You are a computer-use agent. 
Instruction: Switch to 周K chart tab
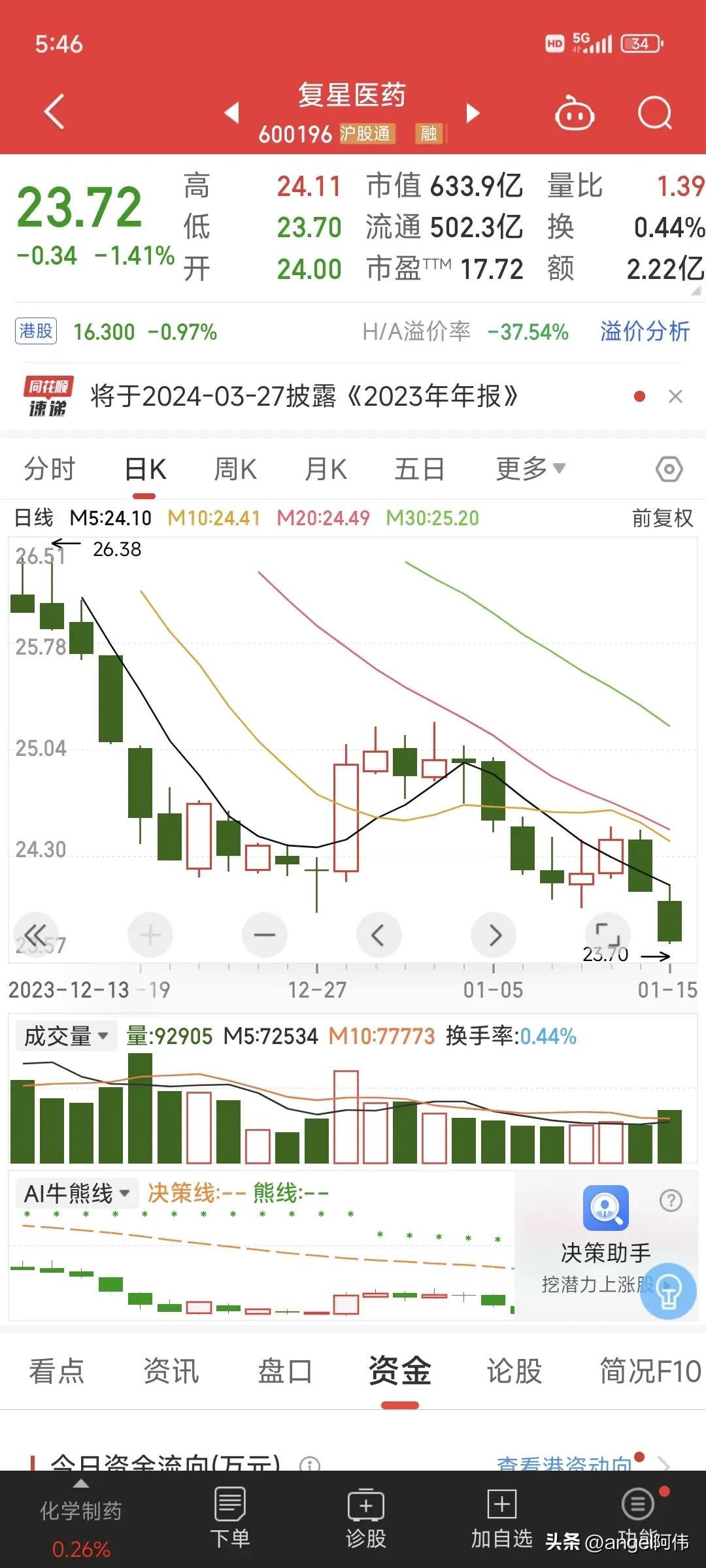235,469
